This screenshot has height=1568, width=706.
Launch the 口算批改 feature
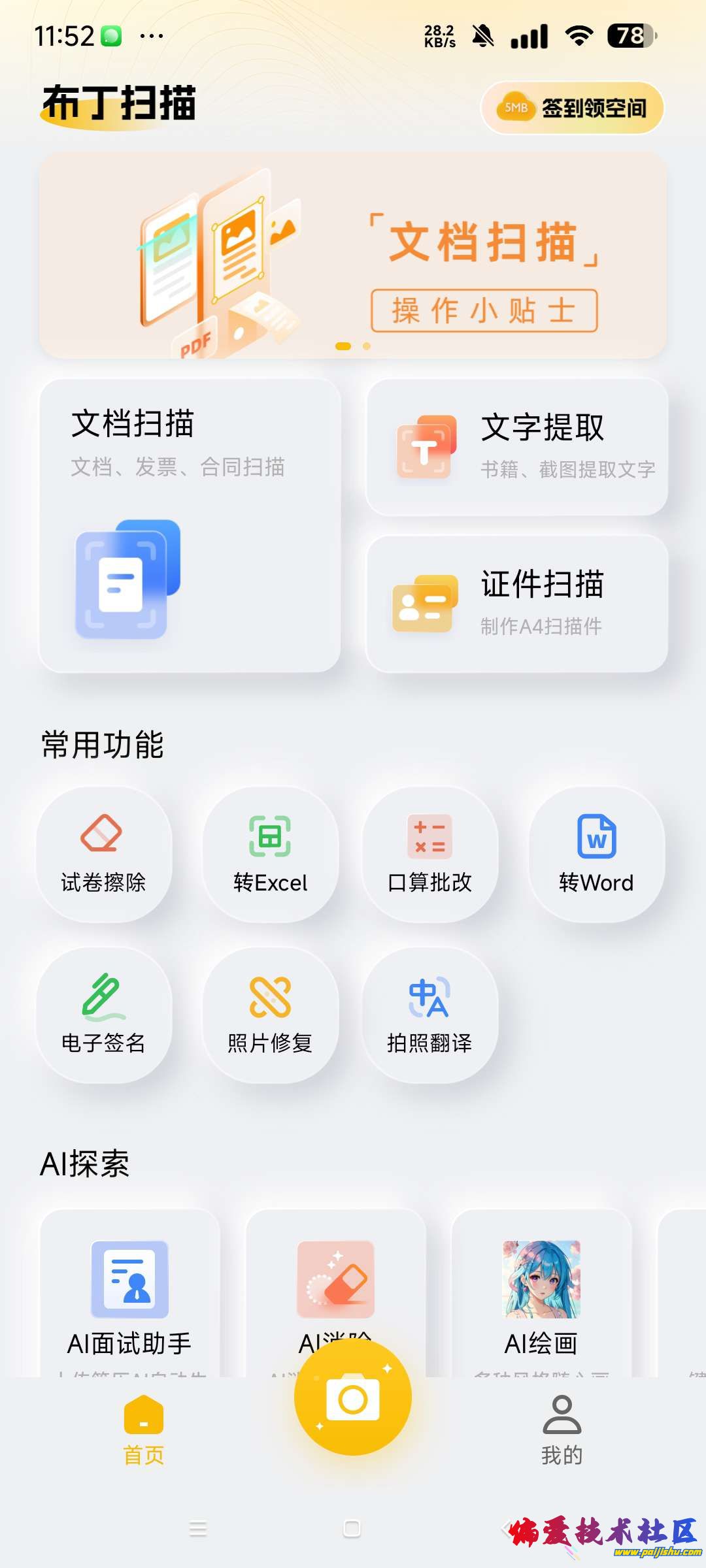(430, 855)
